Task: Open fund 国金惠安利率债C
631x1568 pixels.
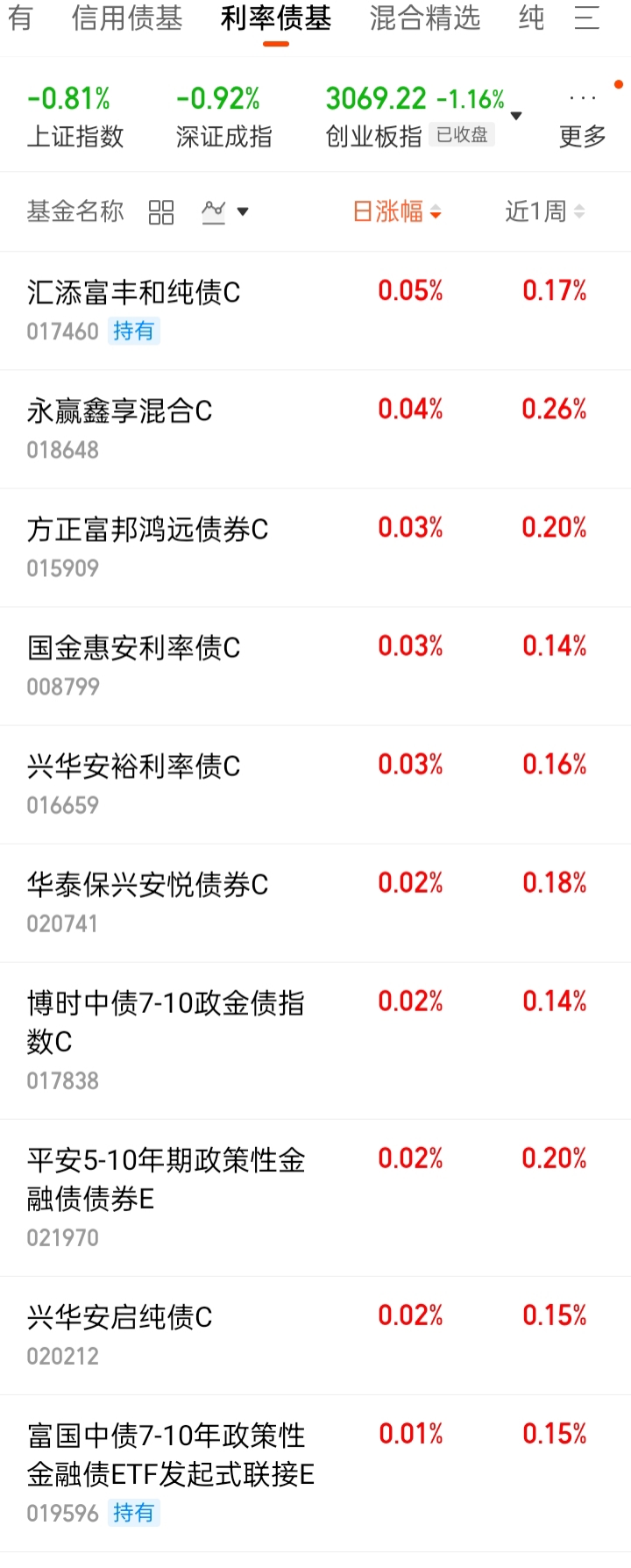Action: [315, 666]
